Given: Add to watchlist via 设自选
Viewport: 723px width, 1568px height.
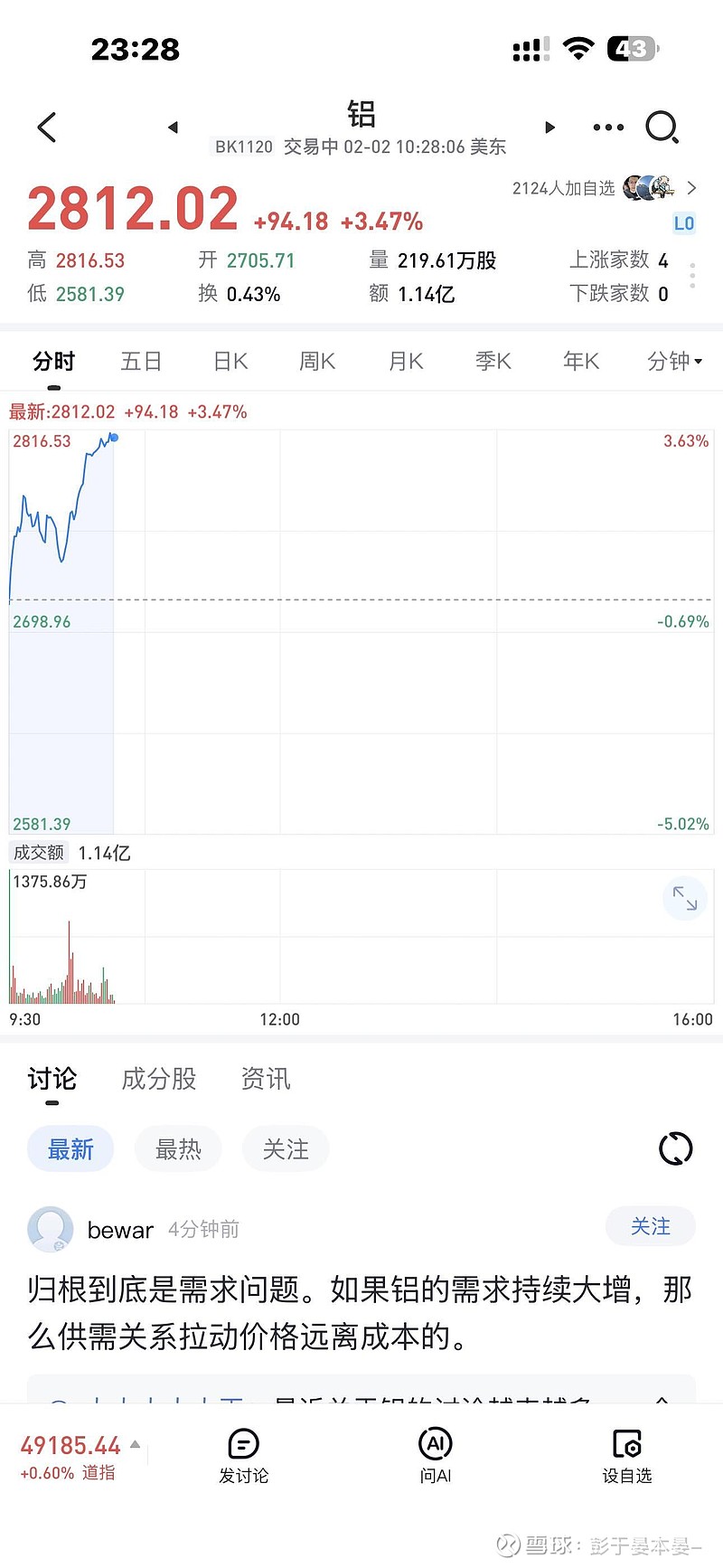Looking at the screenshot, I should click(627, 1456).
